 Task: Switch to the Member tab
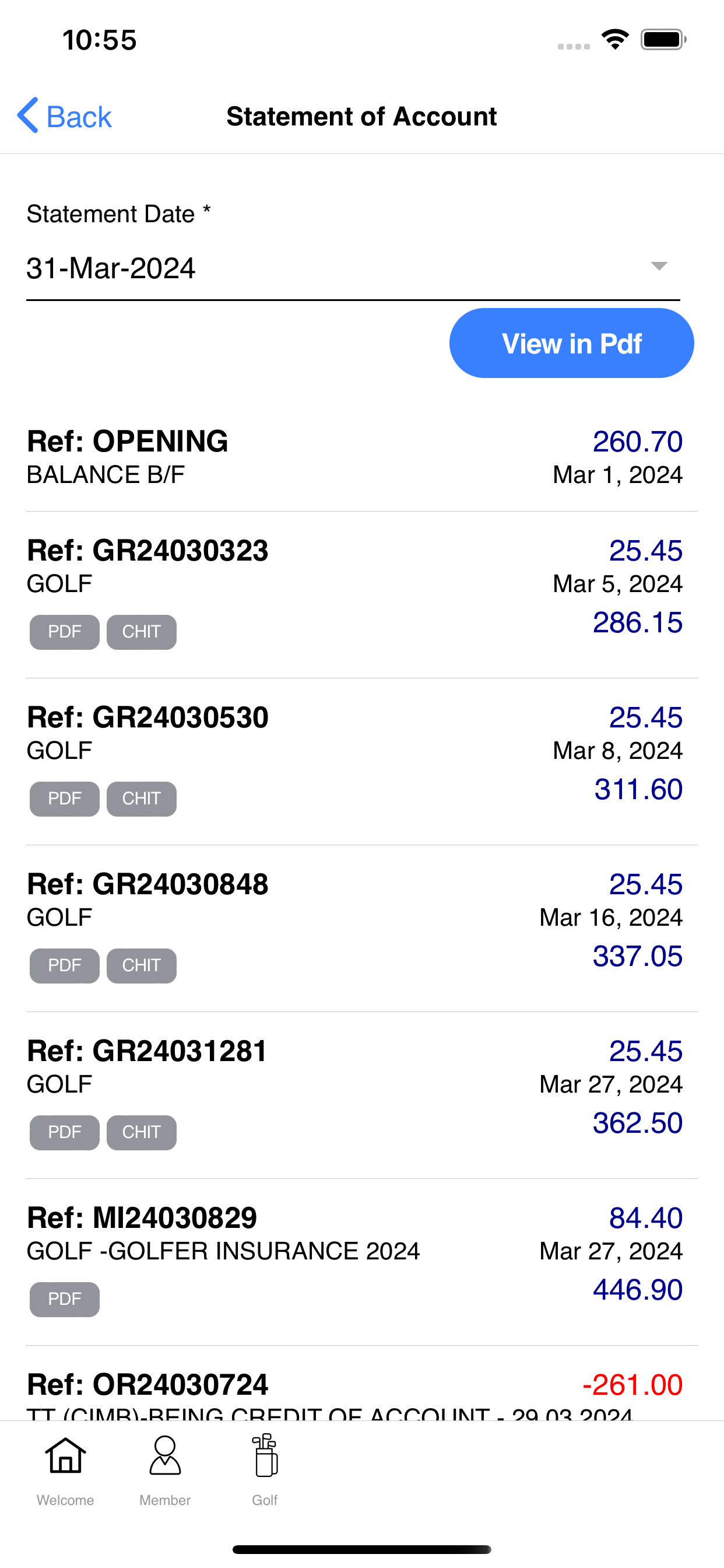coord(165,1467)
